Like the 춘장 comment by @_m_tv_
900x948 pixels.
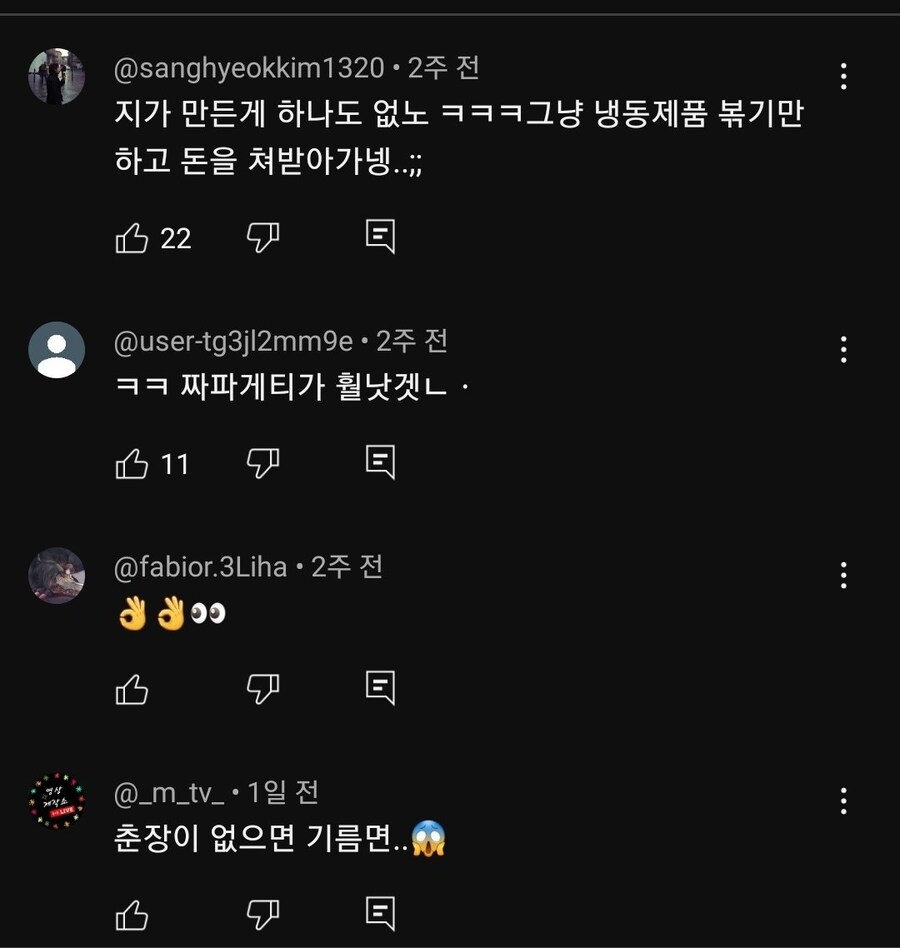pos(133,912)
